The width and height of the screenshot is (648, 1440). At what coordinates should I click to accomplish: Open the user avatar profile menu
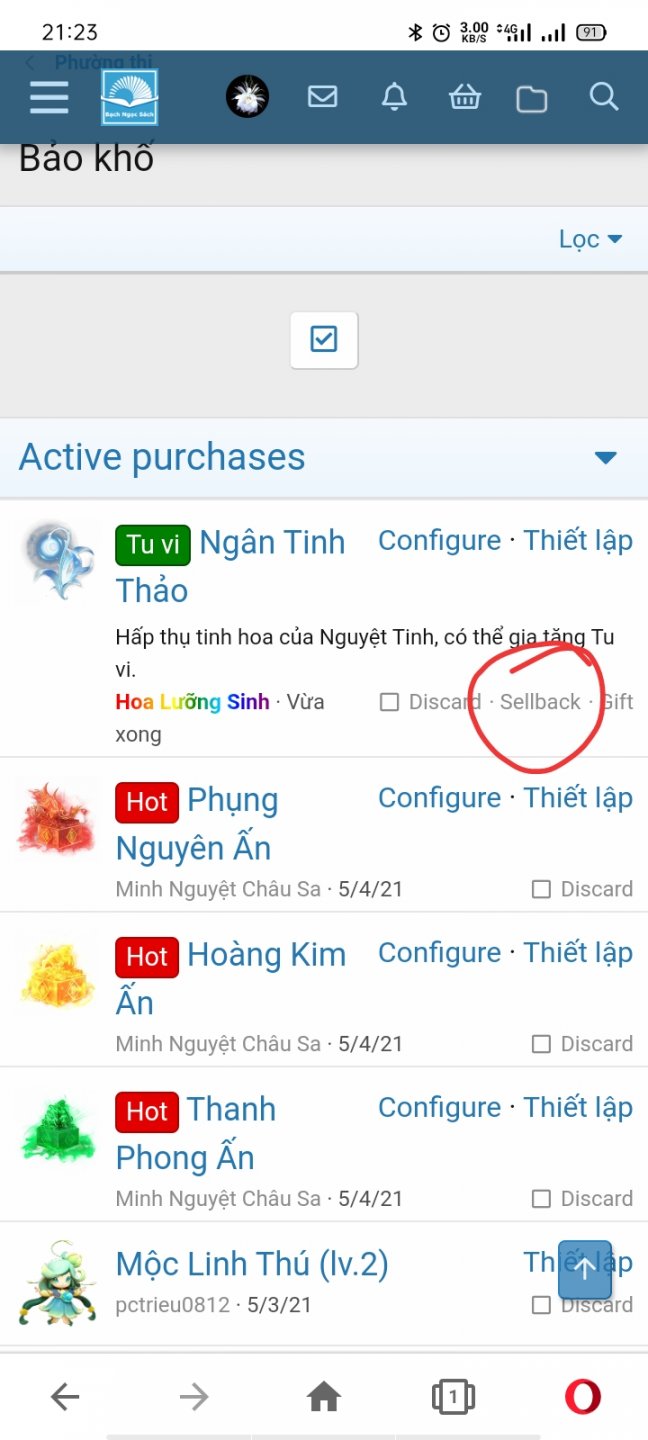(x=247, y=97)
